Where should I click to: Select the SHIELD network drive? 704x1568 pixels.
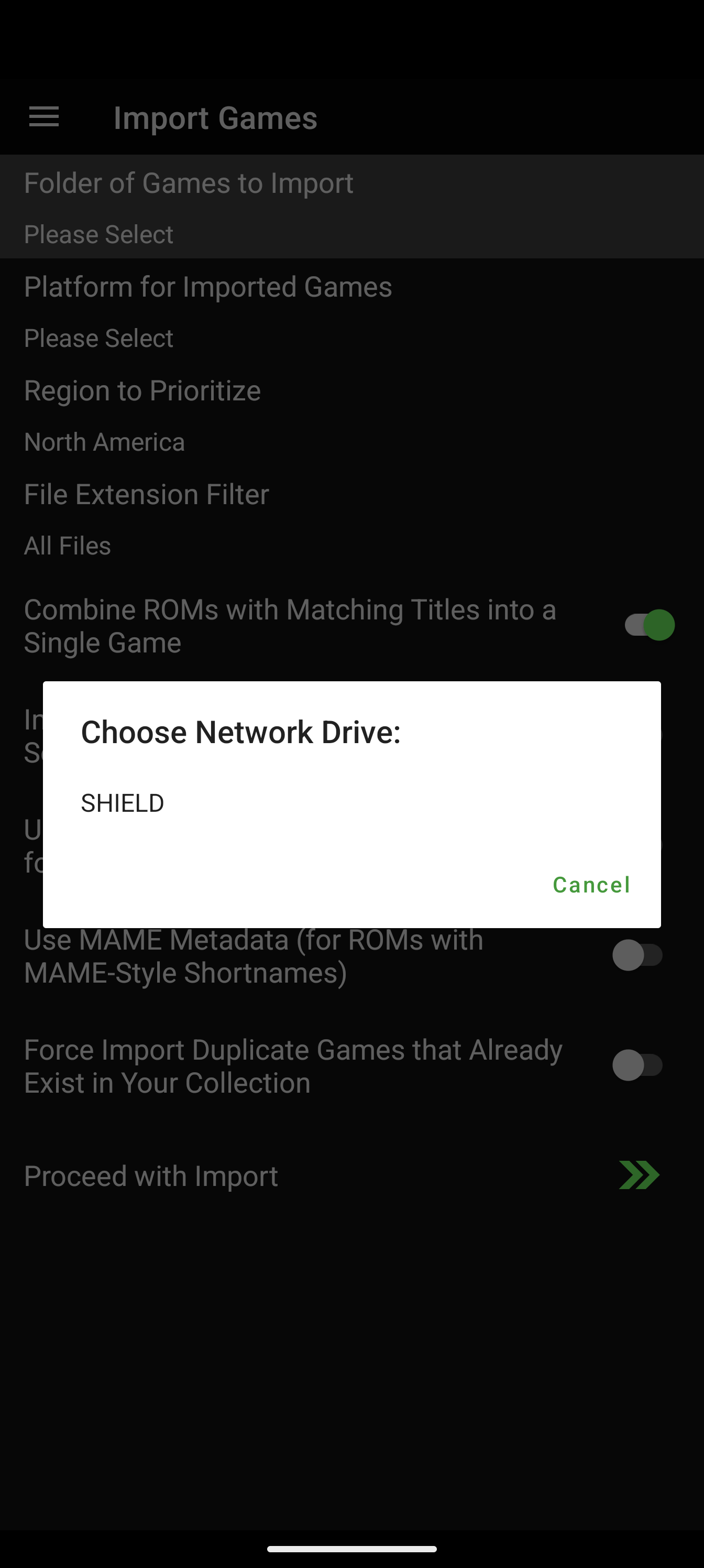pyautogui.click(x=351, y=803)
